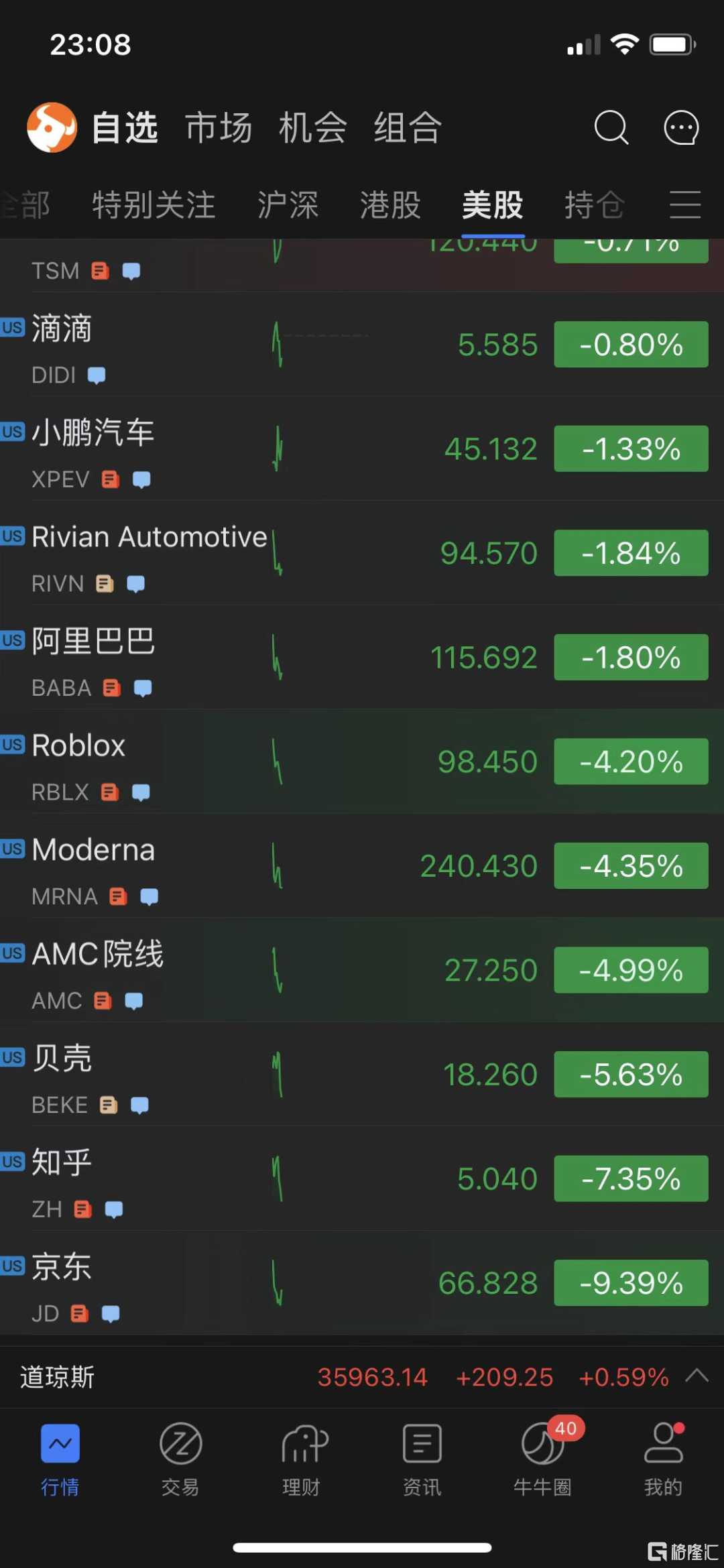Open the 阿里巴巴 BABA stock row
This screenshot has height=1568, width=724.
pos(362,657)
